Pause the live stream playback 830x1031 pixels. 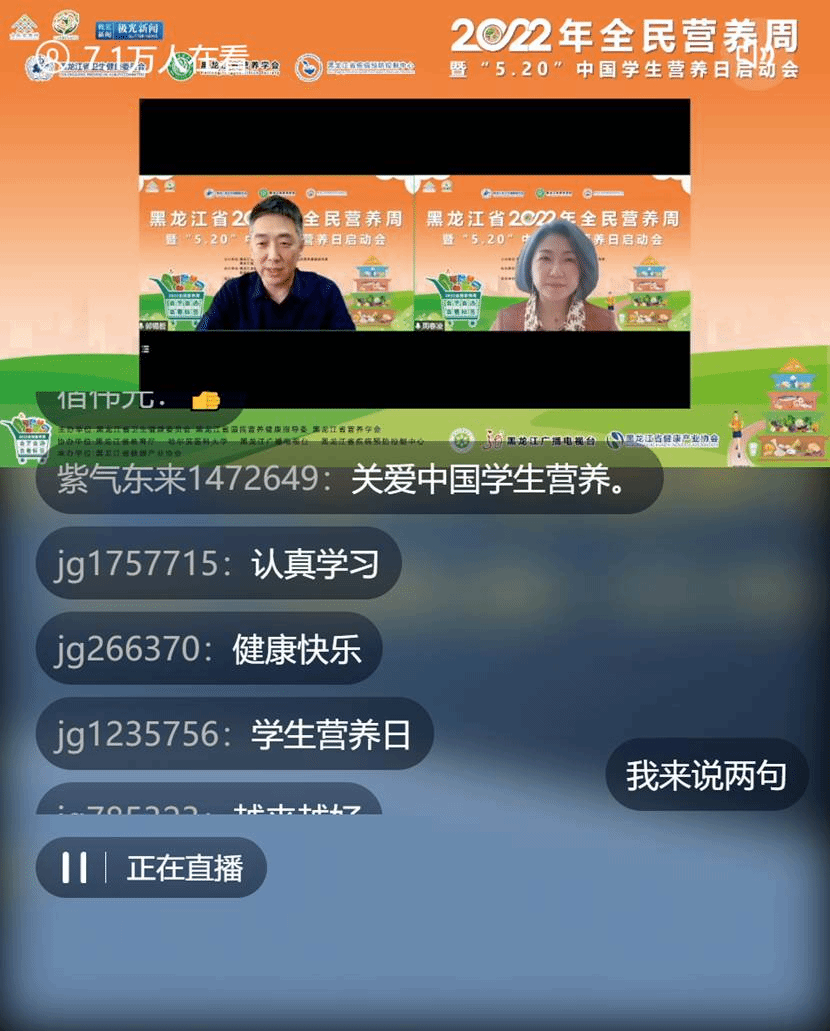(75, 867)
